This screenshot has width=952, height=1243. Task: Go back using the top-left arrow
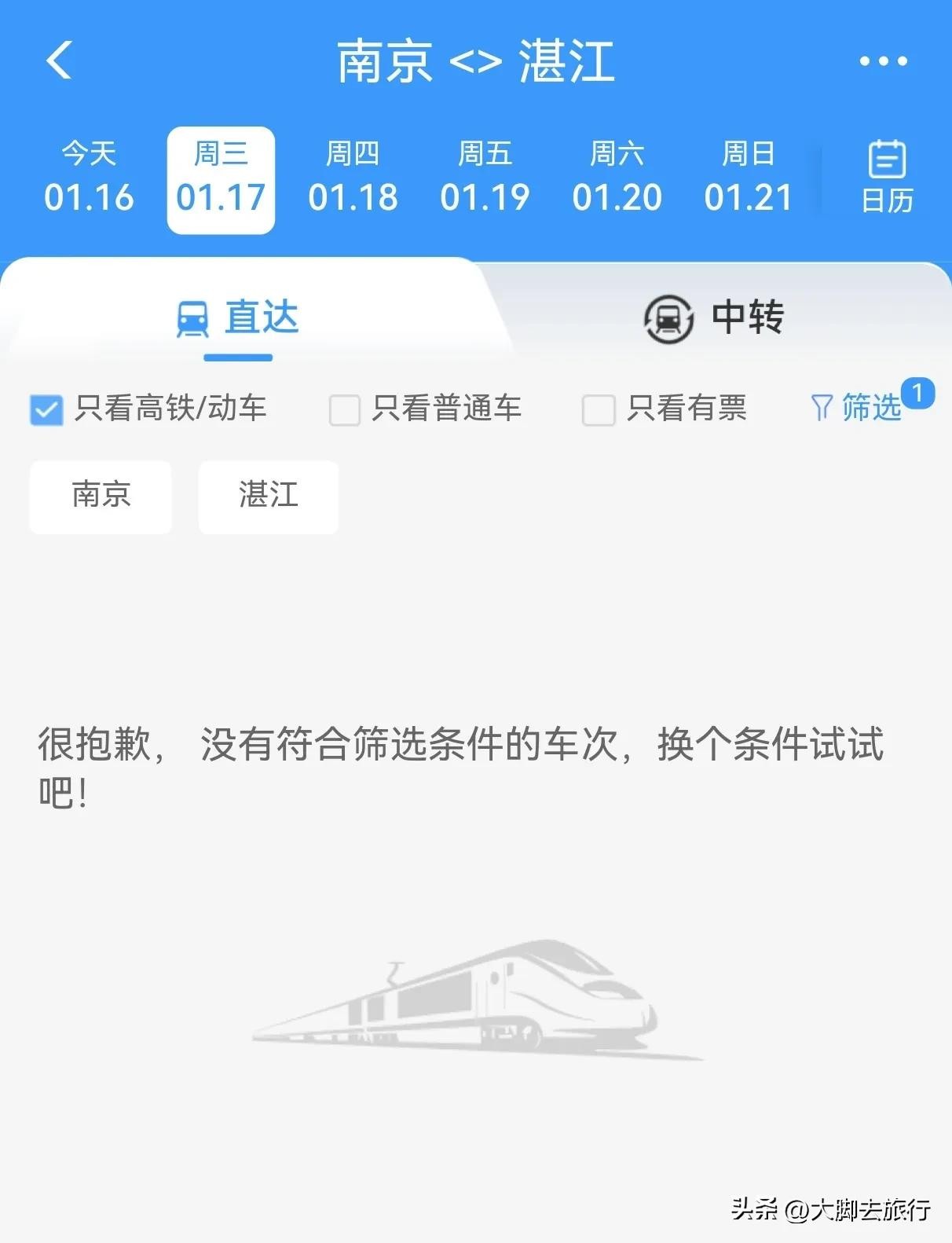point(60,60)
